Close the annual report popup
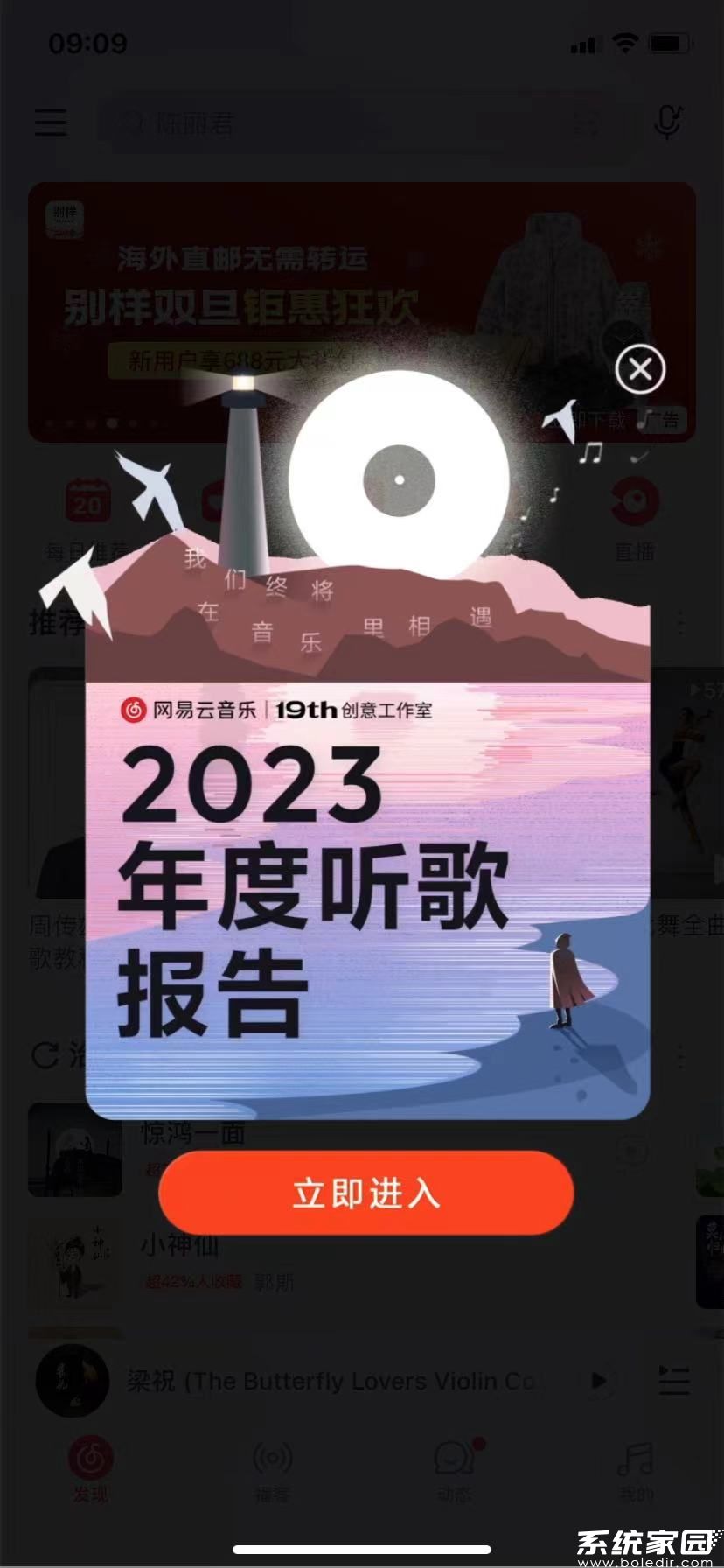724x1568 pixels. coord(640,369)
